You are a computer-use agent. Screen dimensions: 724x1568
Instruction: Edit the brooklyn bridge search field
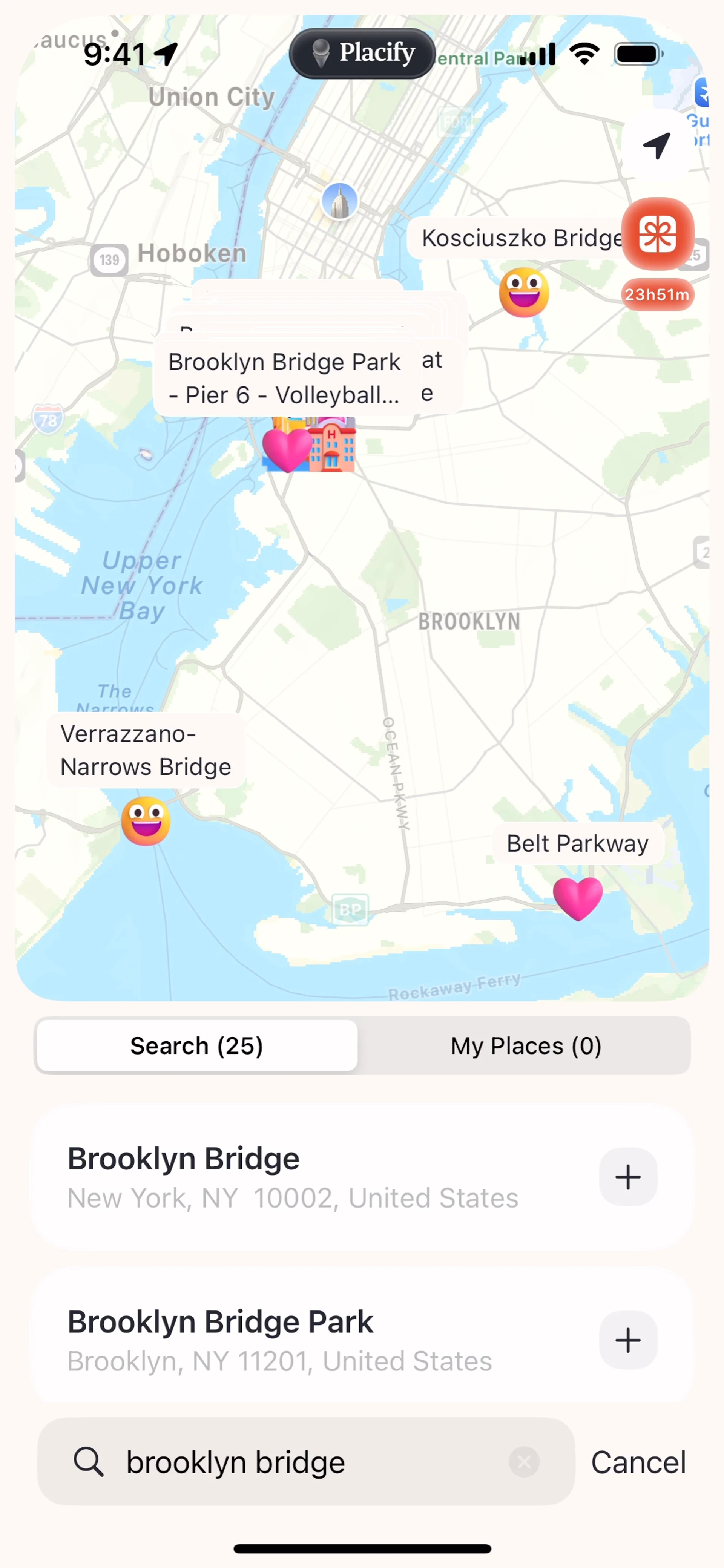click(304, 1462)
